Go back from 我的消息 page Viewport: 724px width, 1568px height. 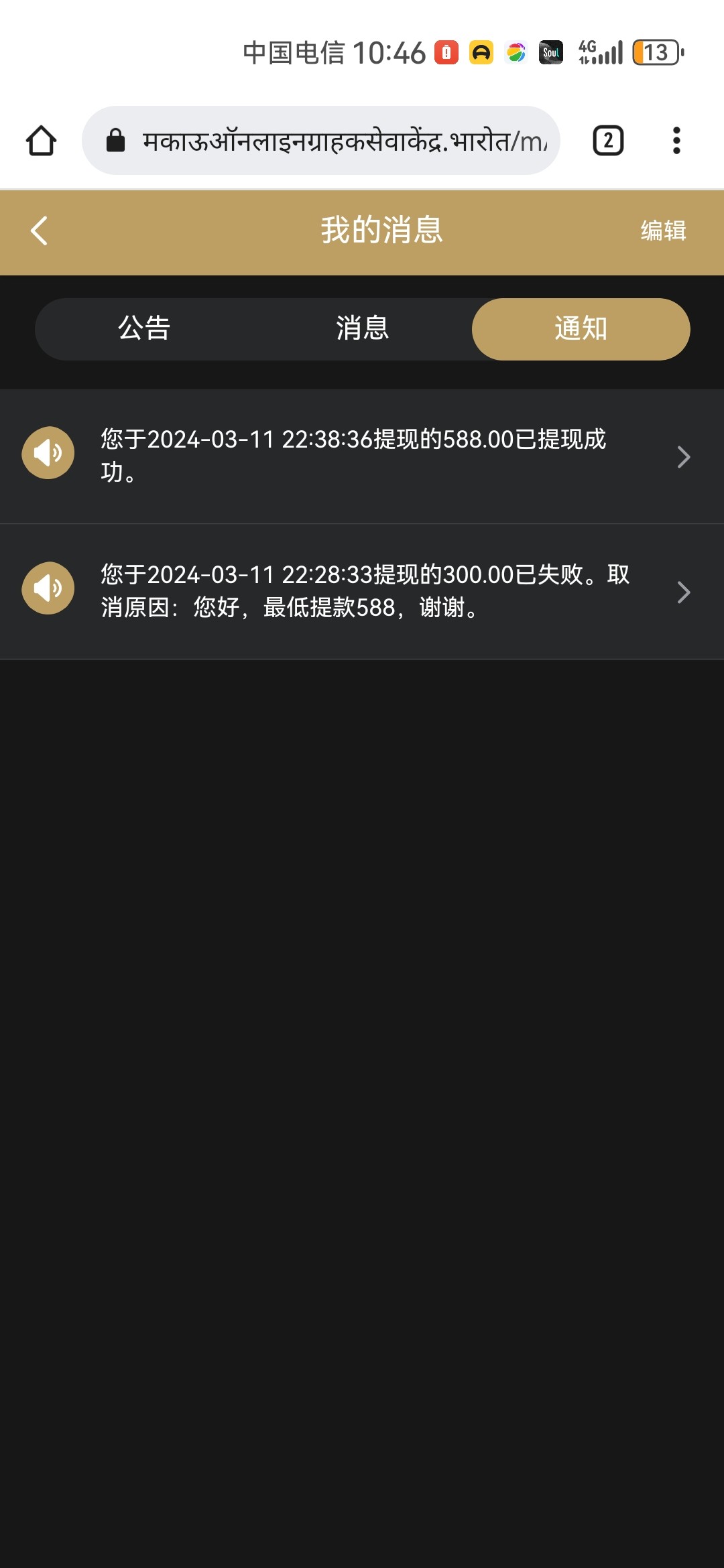(x=40, y=231)
